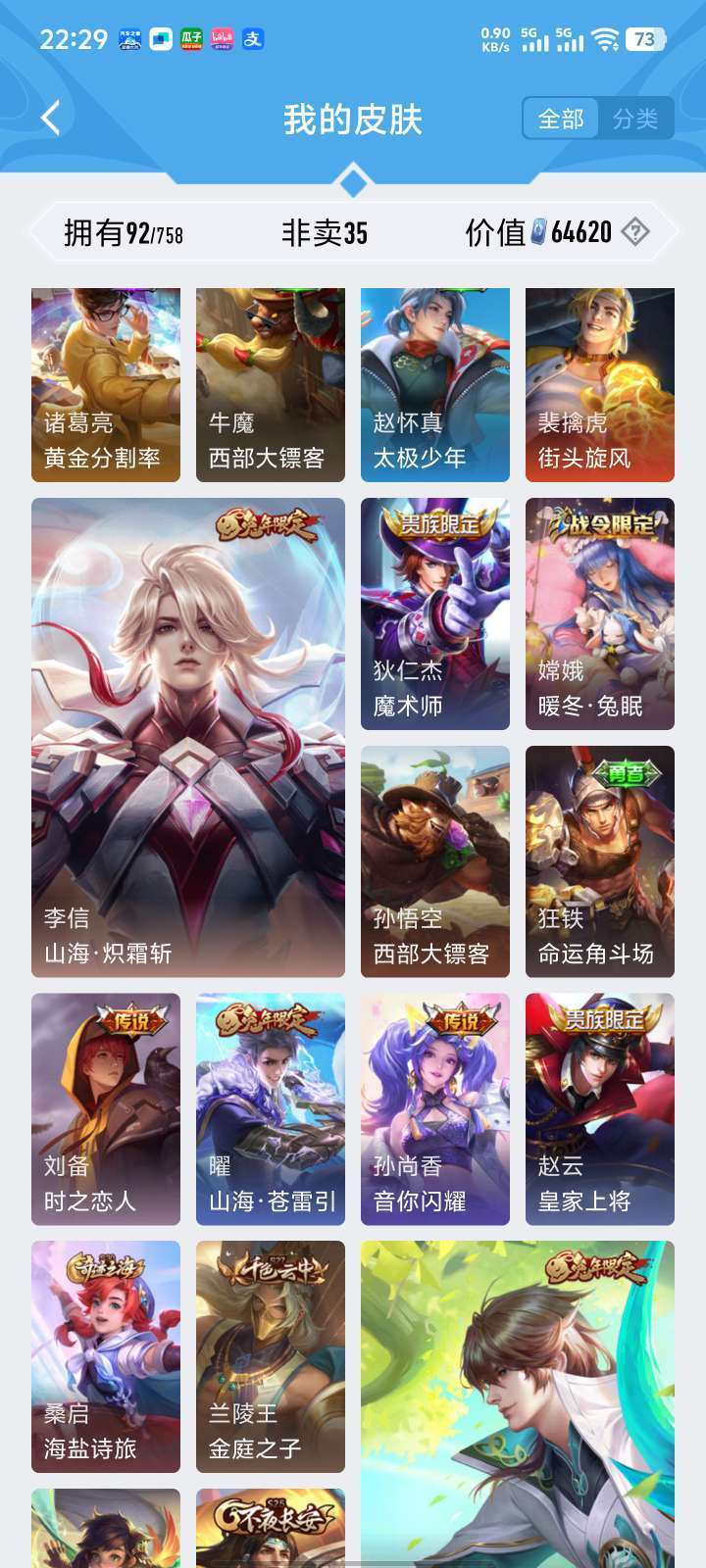Select 嫦娥 暖冬·兔眠 skin

tap(600, 613)
